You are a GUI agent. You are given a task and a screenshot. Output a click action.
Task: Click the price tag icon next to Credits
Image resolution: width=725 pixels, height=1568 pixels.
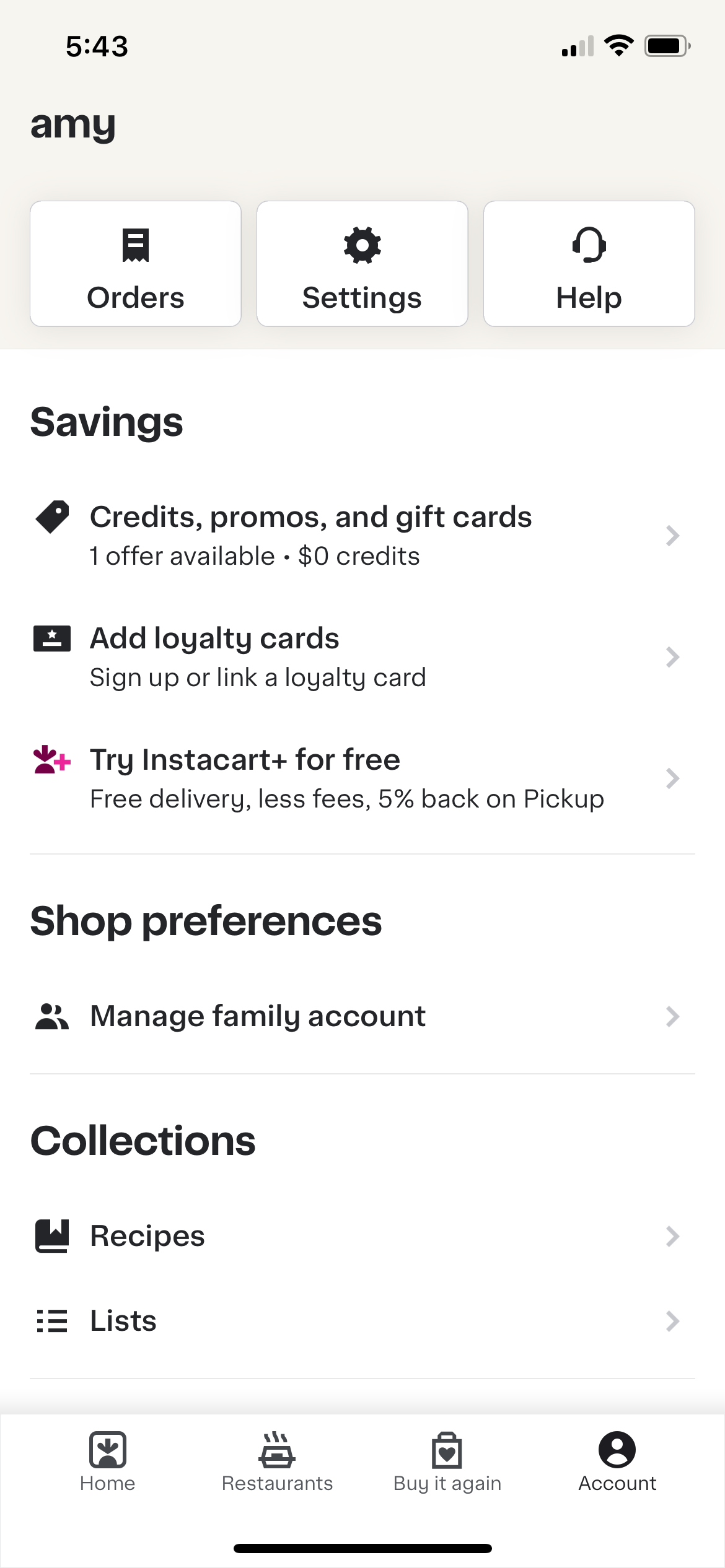[x=53, y=517]
